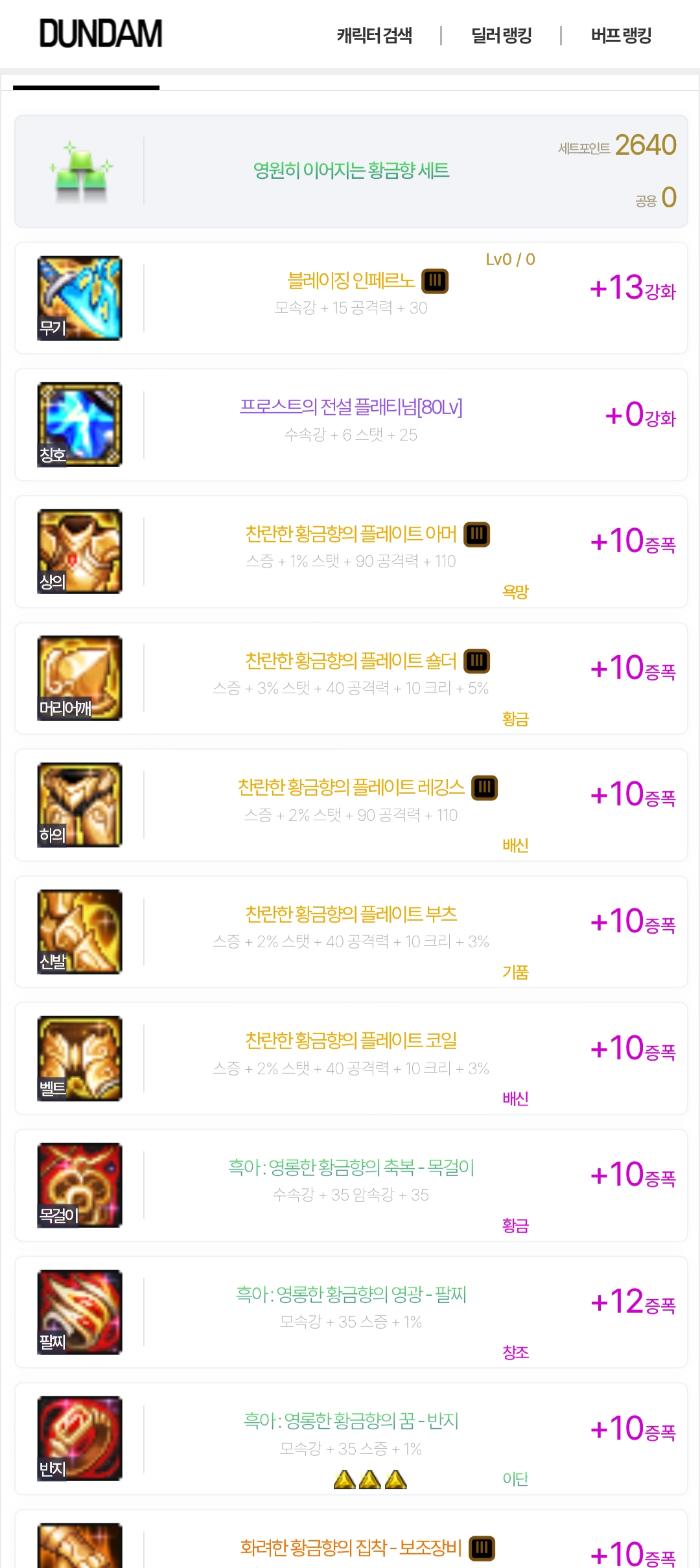700x1568 pixels.
Task: Open the 화려한 황금향의 집착 보조장비 row
Action: point(351,1548)
